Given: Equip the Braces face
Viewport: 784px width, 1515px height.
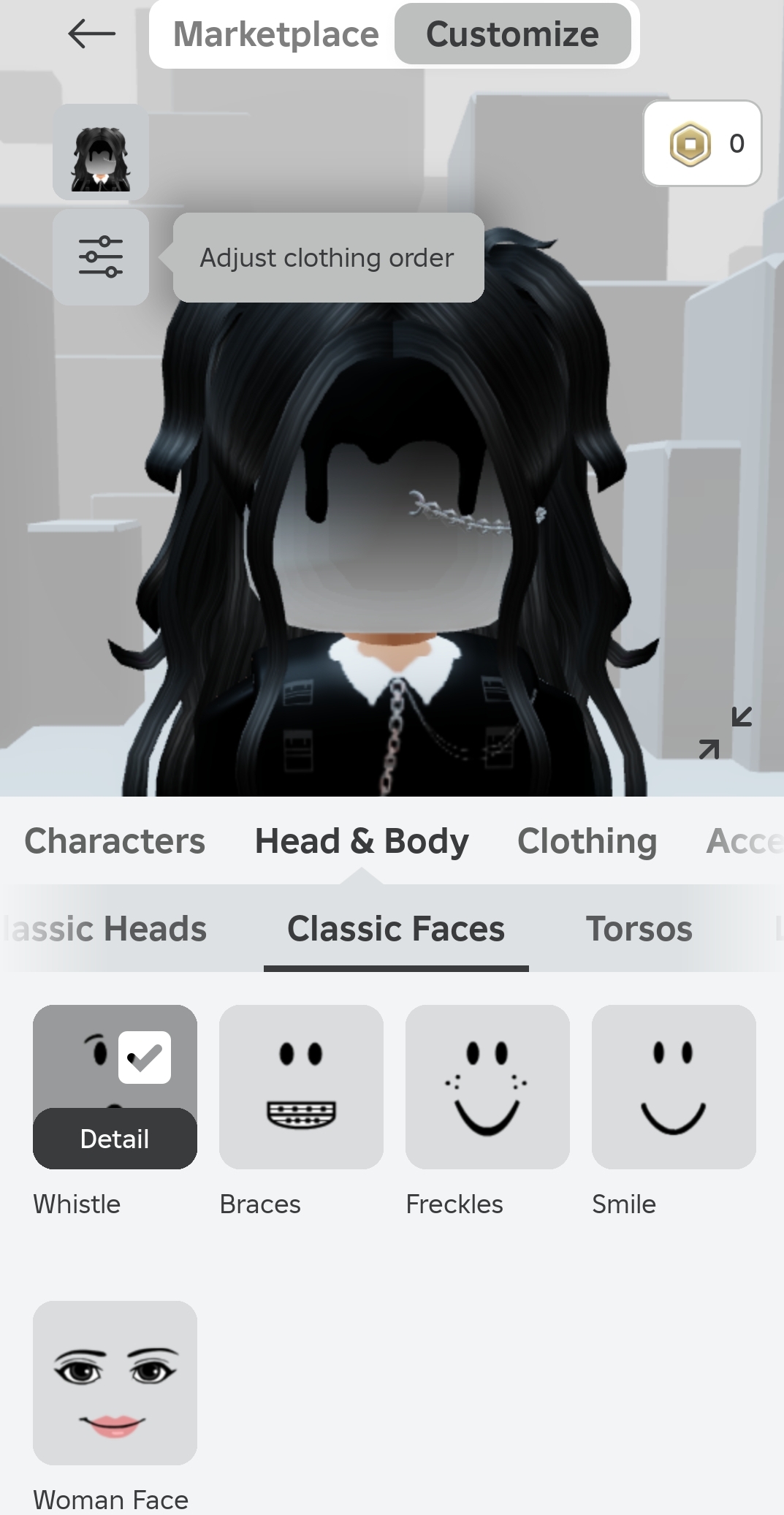Looking at the screenshot, I should [x=301, y=1087].
